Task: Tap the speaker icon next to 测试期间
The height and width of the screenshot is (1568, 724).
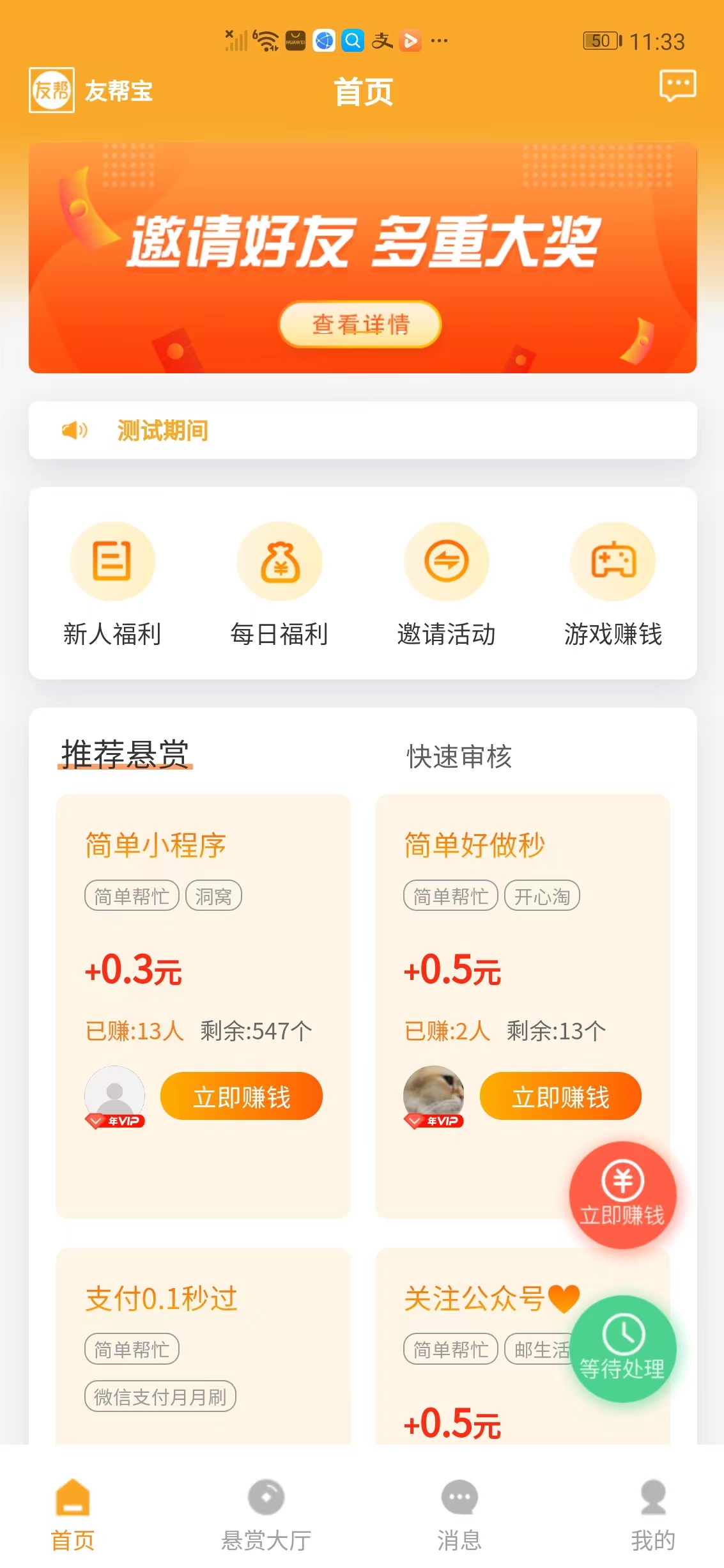Action: click(x=73, y=430)
